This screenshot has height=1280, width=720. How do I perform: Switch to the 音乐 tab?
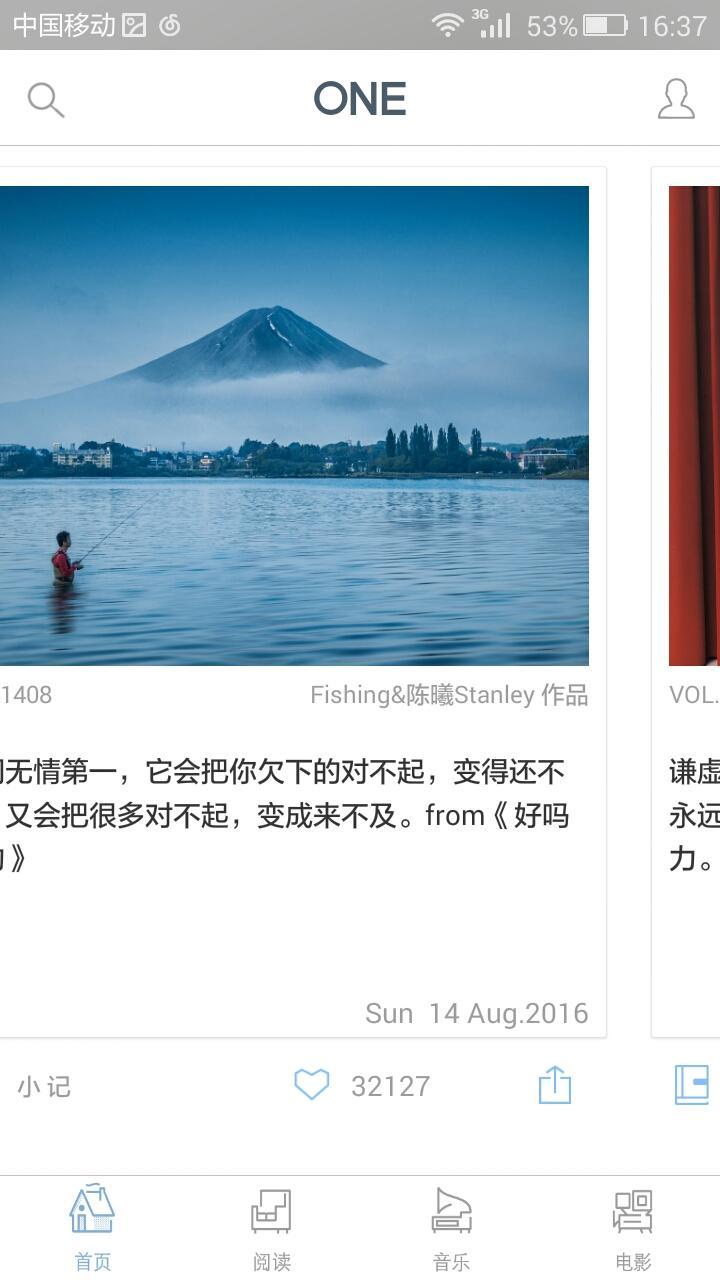[x=451, y=1227]
